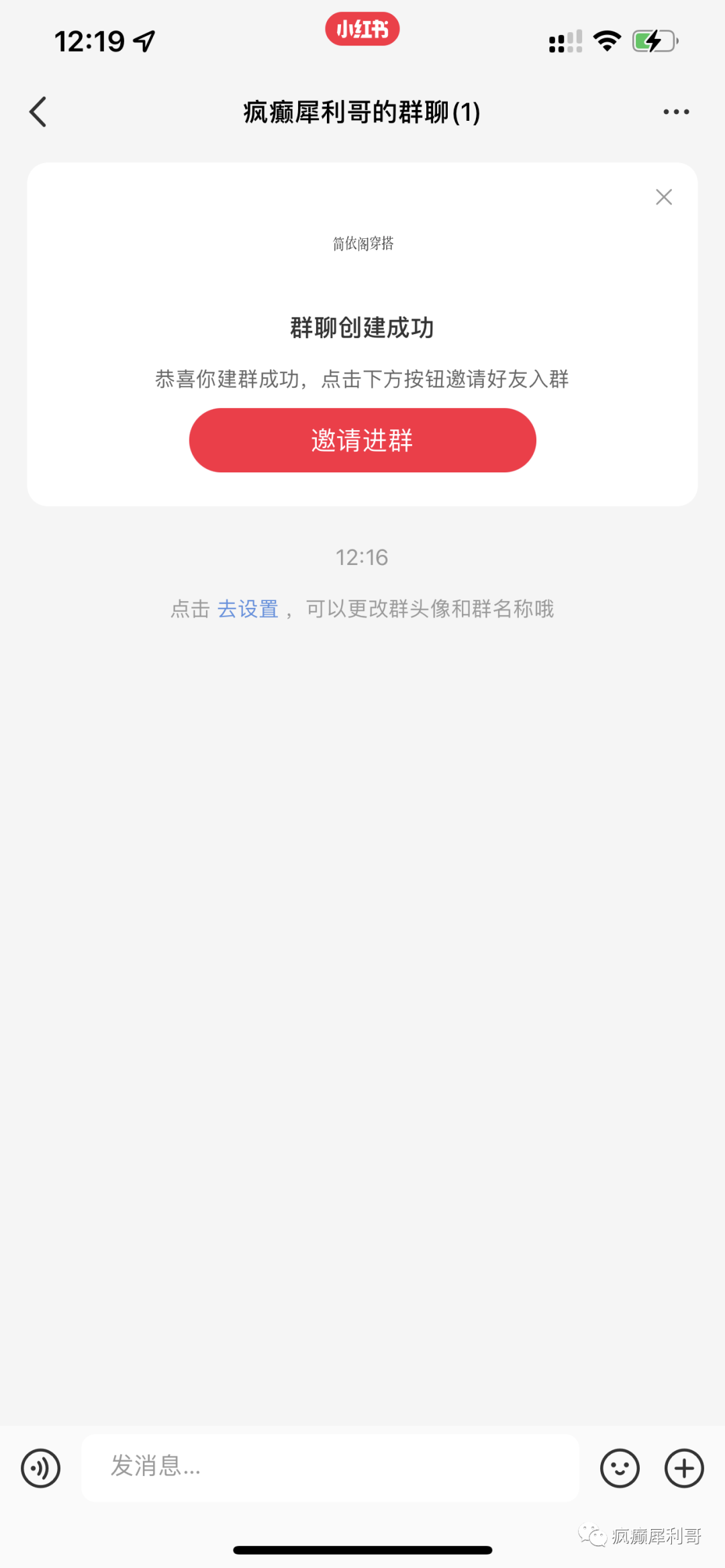Dismiss the group created card
This screenshot has width=725, height=1568.
tap(663, 197)
